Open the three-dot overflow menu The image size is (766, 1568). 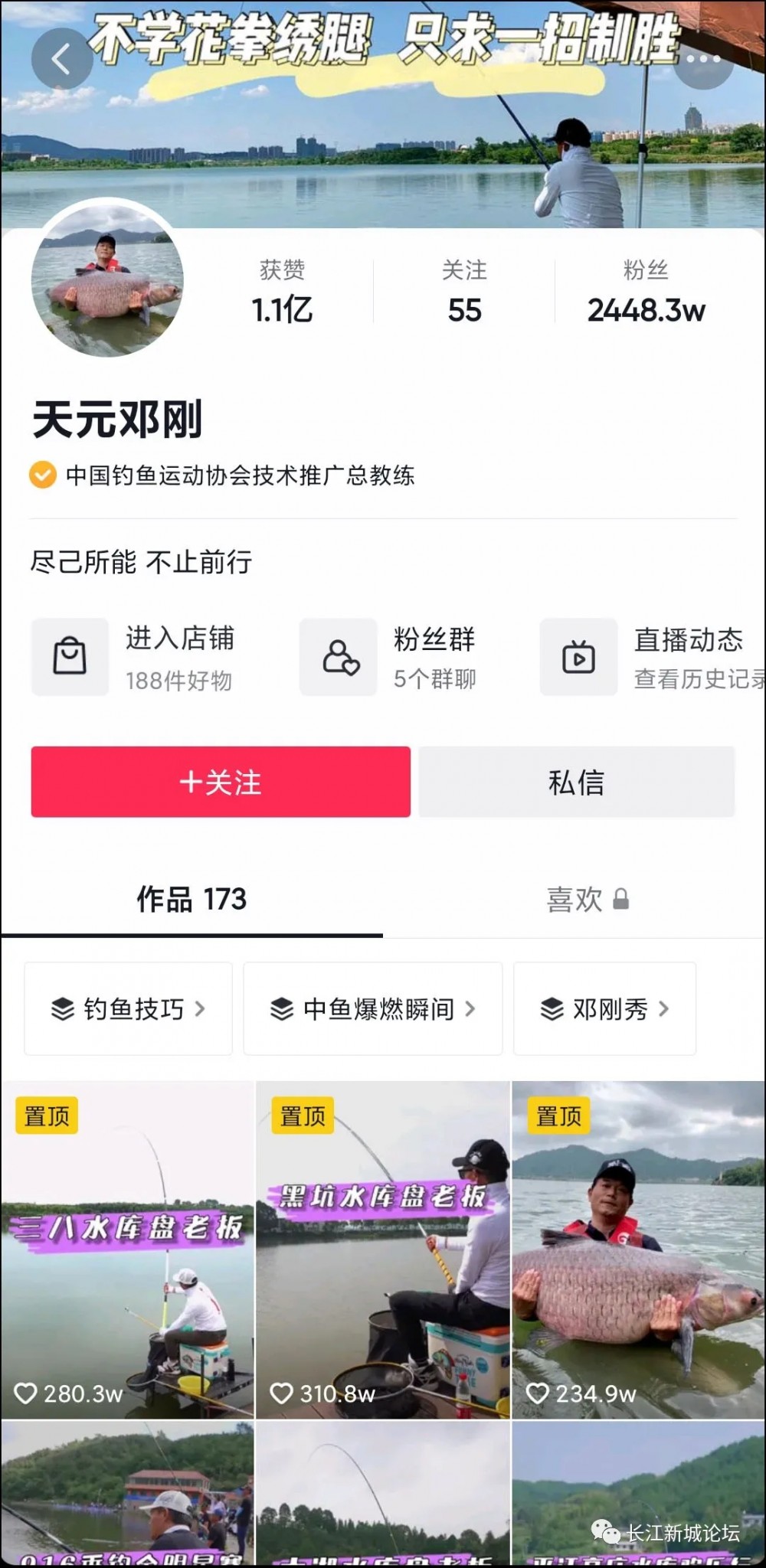(703, 59)
